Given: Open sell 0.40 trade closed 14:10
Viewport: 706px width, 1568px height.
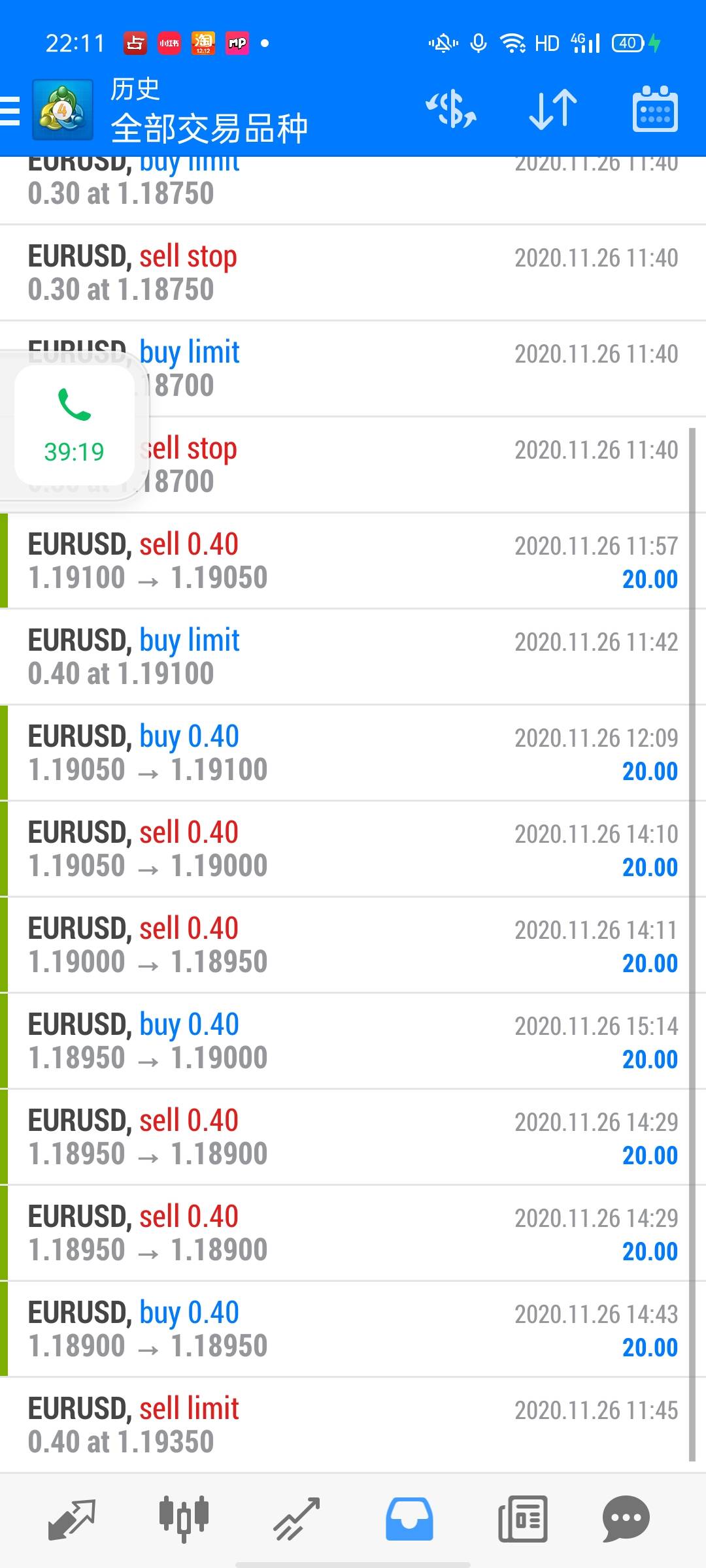Looking at the screenshot, I should coord(353,849).
